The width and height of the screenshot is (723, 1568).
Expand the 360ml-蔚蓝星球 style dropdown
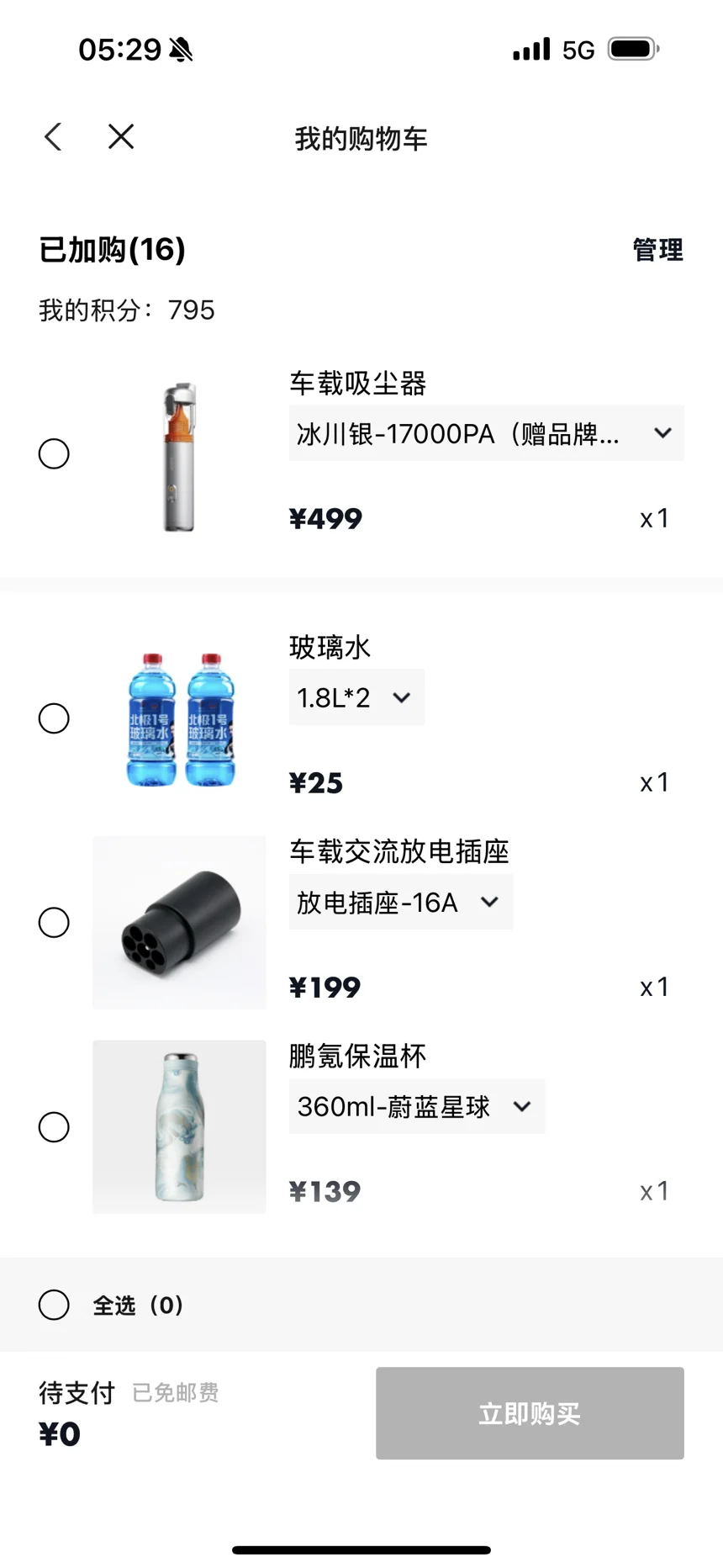(416, 1106)
